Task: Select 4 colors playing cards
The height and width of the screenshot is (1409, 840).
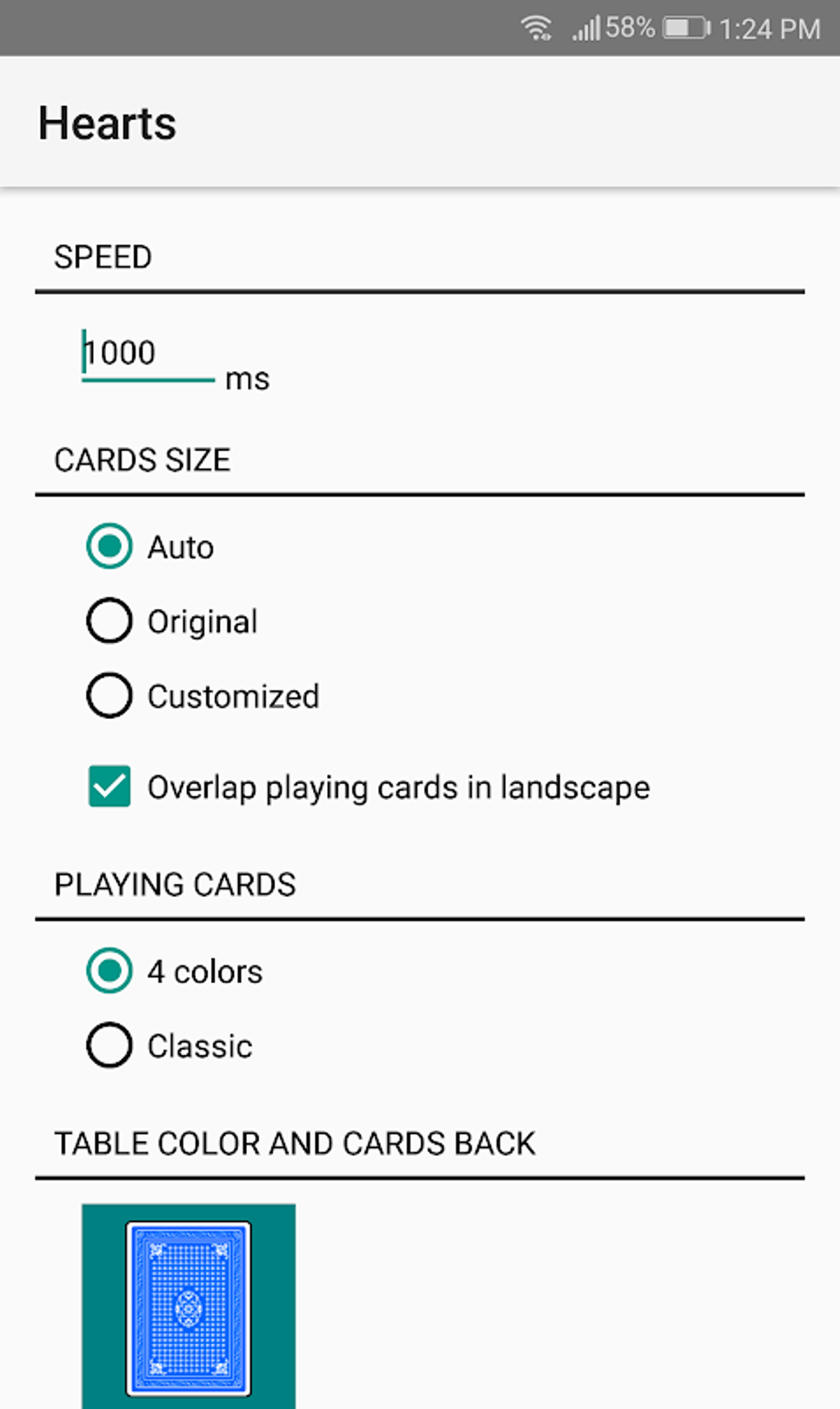Action: [110, 971]
